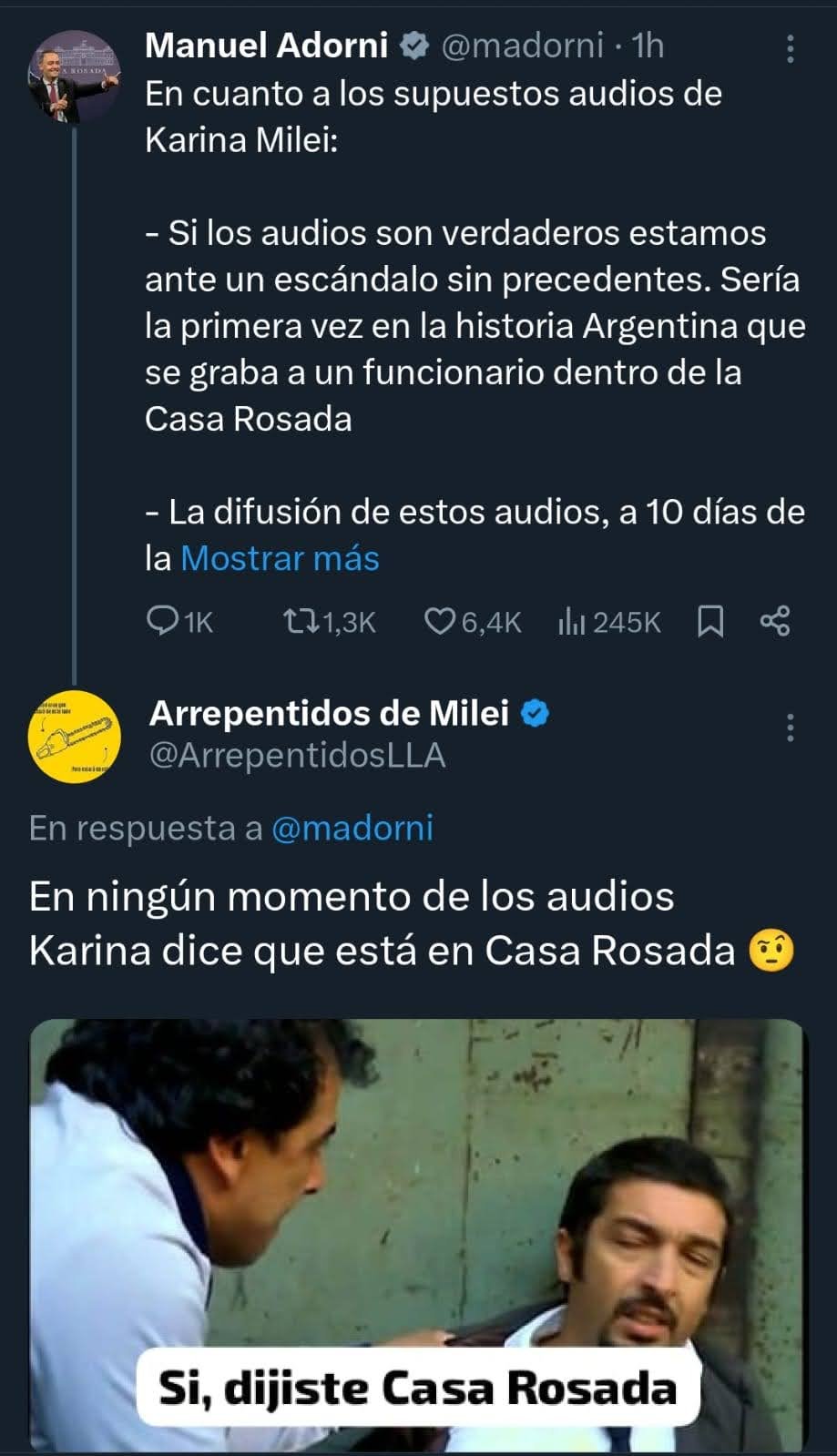The image size is (837, 1456).
Task: Open the @madorni mention link
Action: [352, 828]
